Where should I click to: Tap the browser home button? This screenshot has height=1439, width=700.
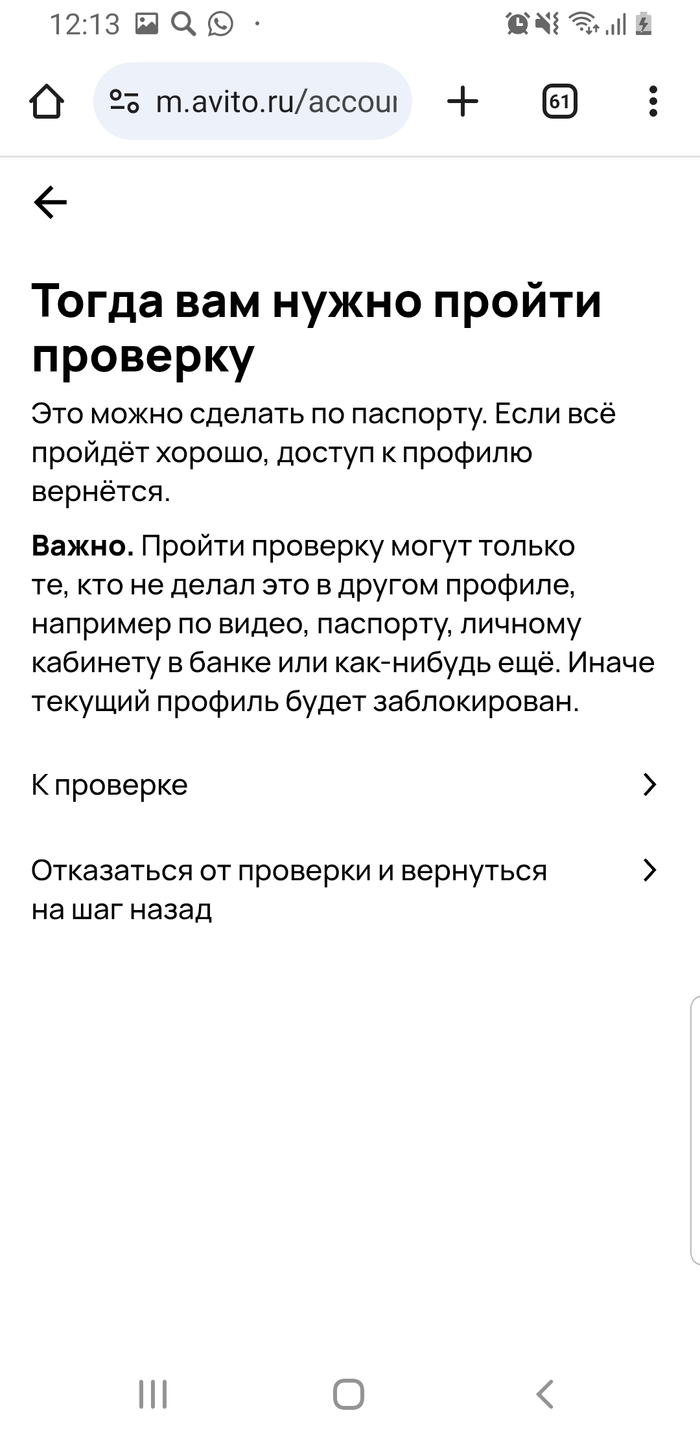coord(47,101)
